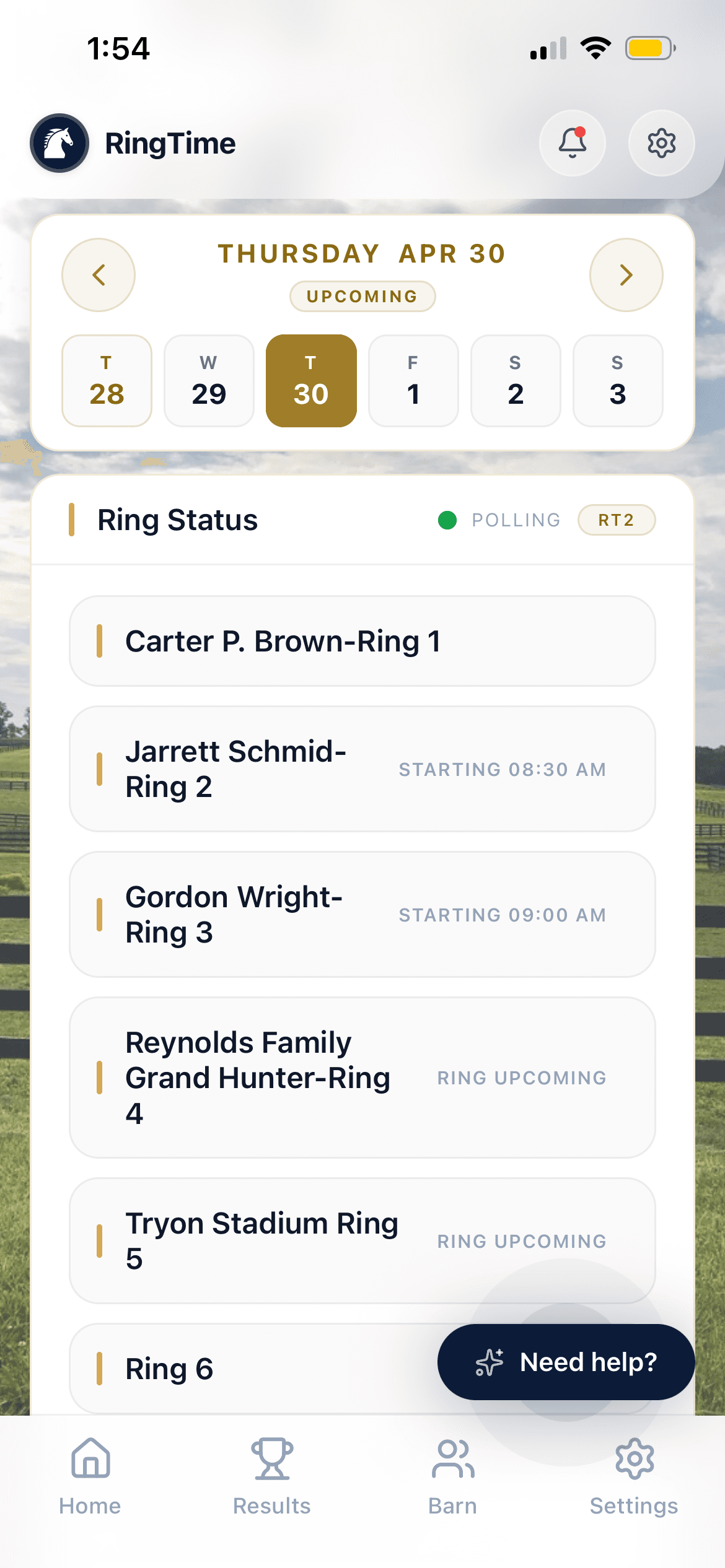
Task: Tap the RT2 badge next to Polling
Action: pyautogui.click(x=617, y=520)
